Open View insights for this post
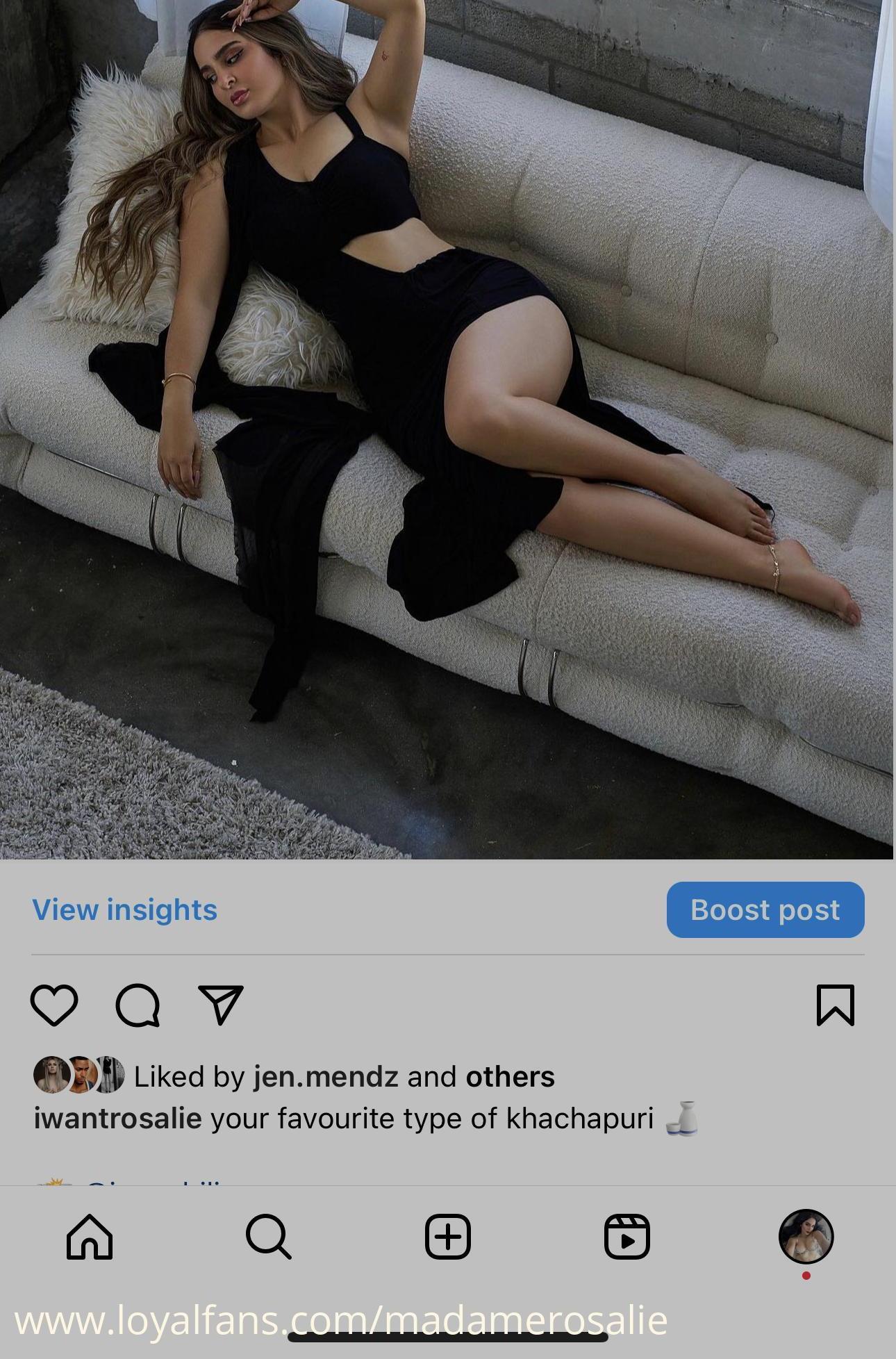This screenshot has height=1359, width=896. 125,909
